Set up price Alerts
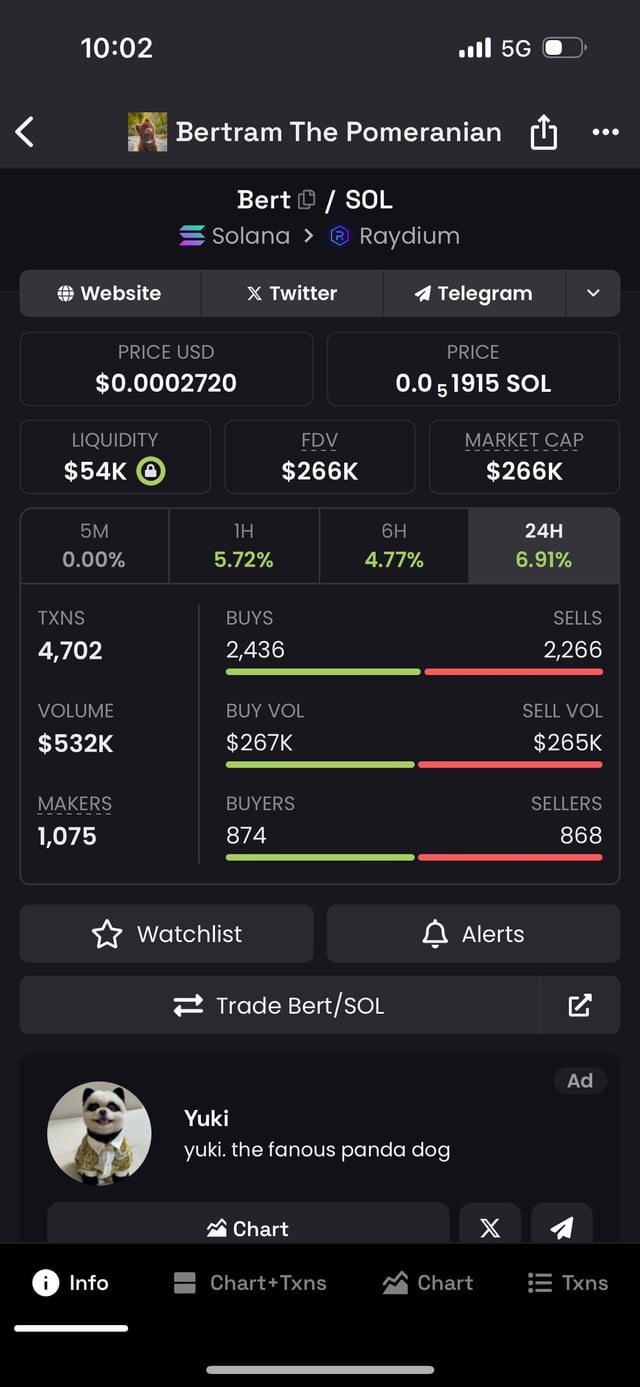The width and height of the screenshot is (640, 1387). click(473, 934)
